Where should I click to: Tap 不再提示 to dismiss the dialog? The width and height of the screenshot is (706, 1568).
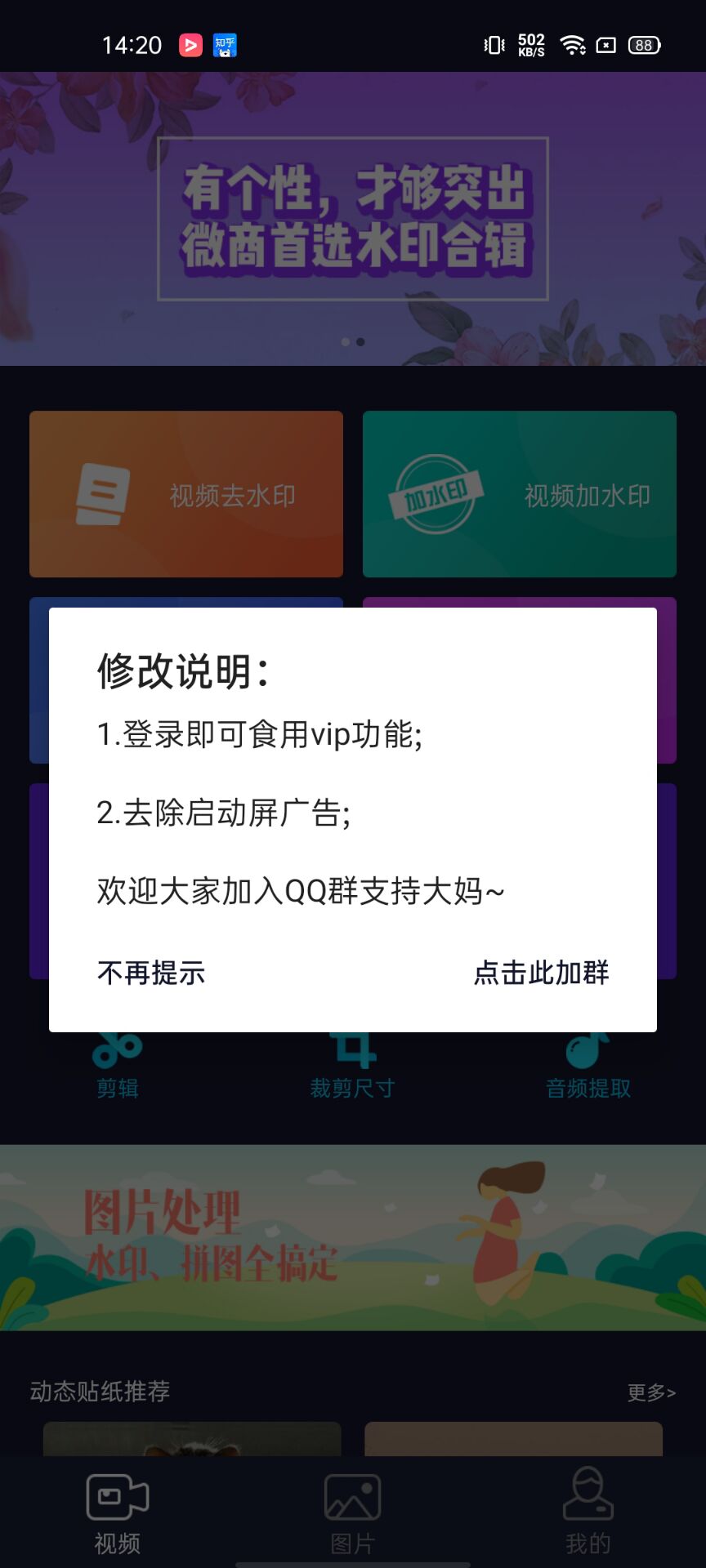click(x=151, y=973)
